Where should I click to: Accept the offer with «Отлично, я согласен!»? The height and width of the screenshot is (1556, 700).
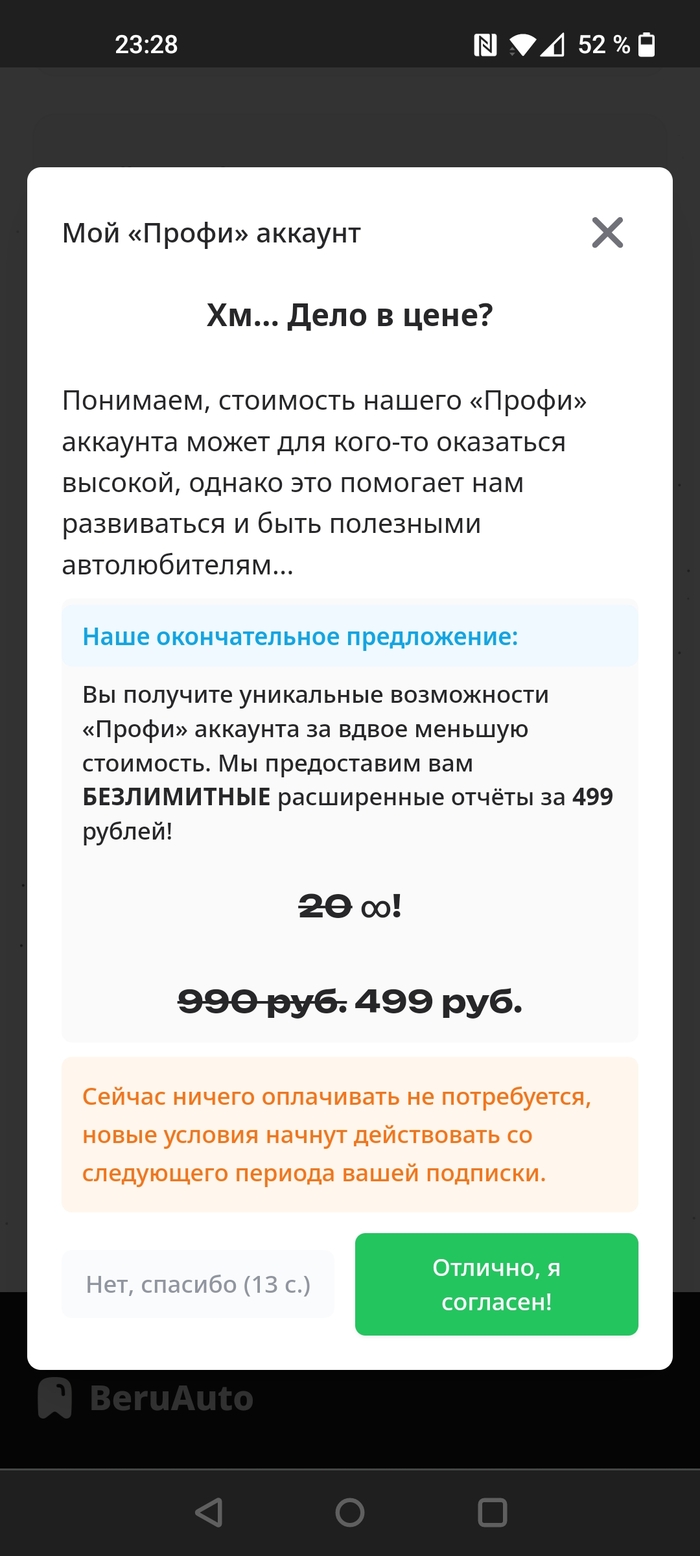click(496, 1284)
